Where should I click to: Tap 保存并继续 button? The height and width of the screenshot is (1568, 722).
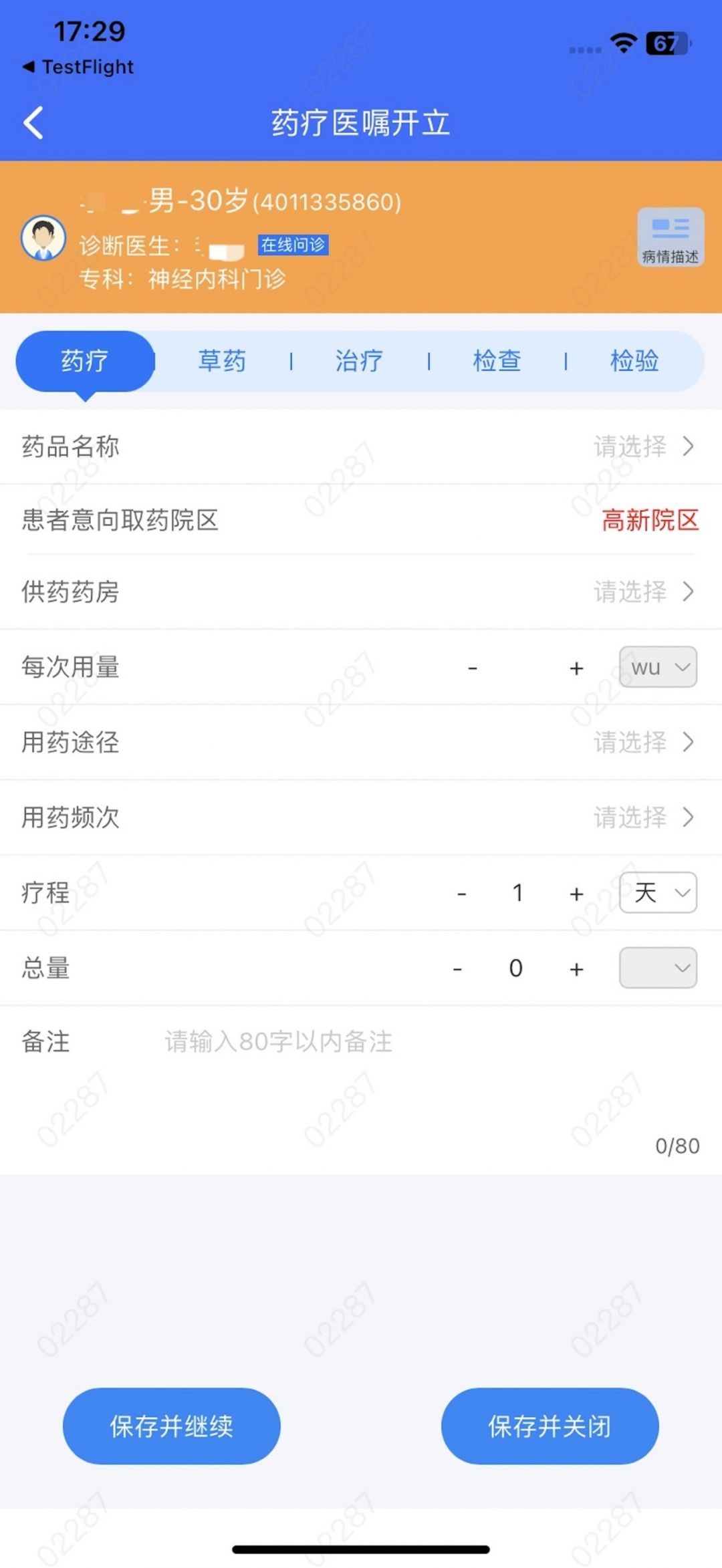(x=172, y=1426)
